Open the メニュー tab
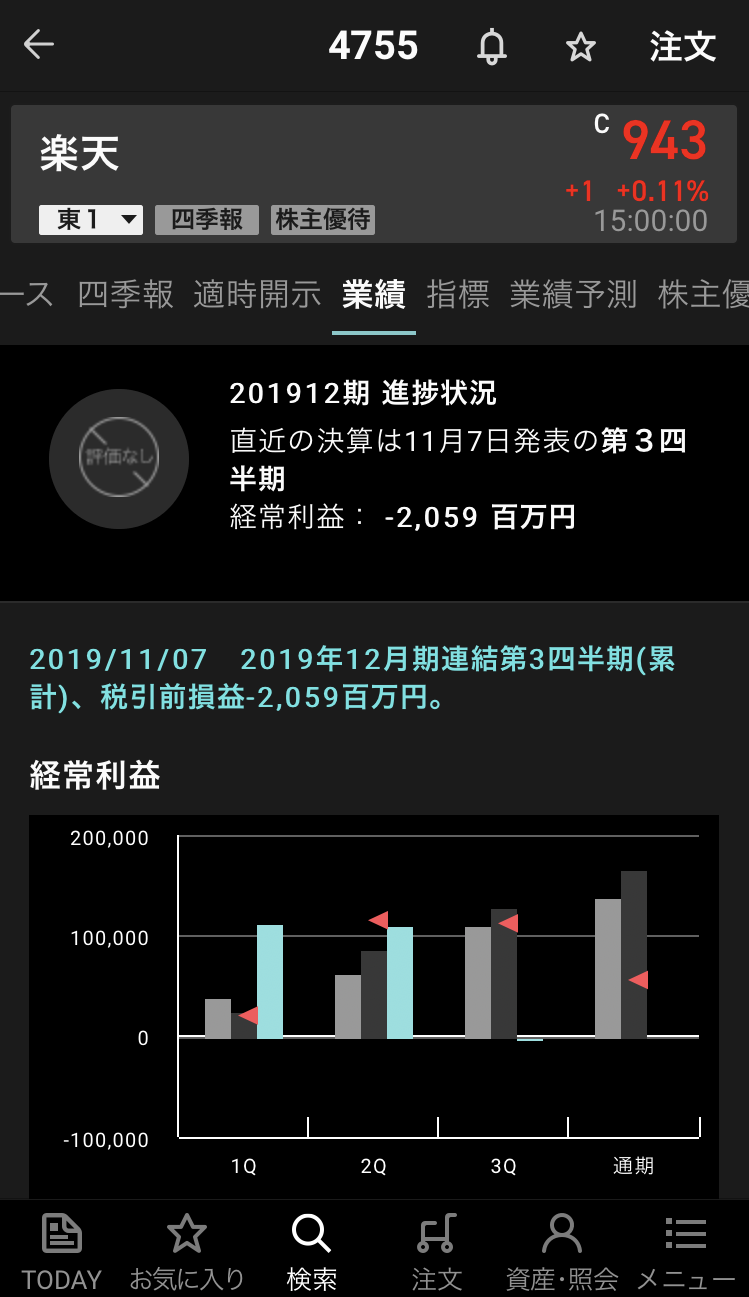The width and height of the screenshot is (749, 1297). coord(686,1250)
